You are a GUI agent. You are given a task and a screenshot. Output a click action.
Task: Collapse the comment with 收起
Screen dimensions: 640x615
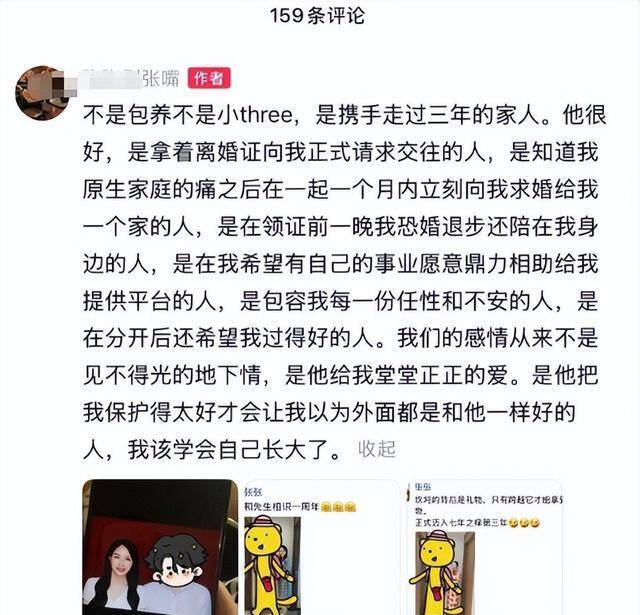click(x=377, y=449)
